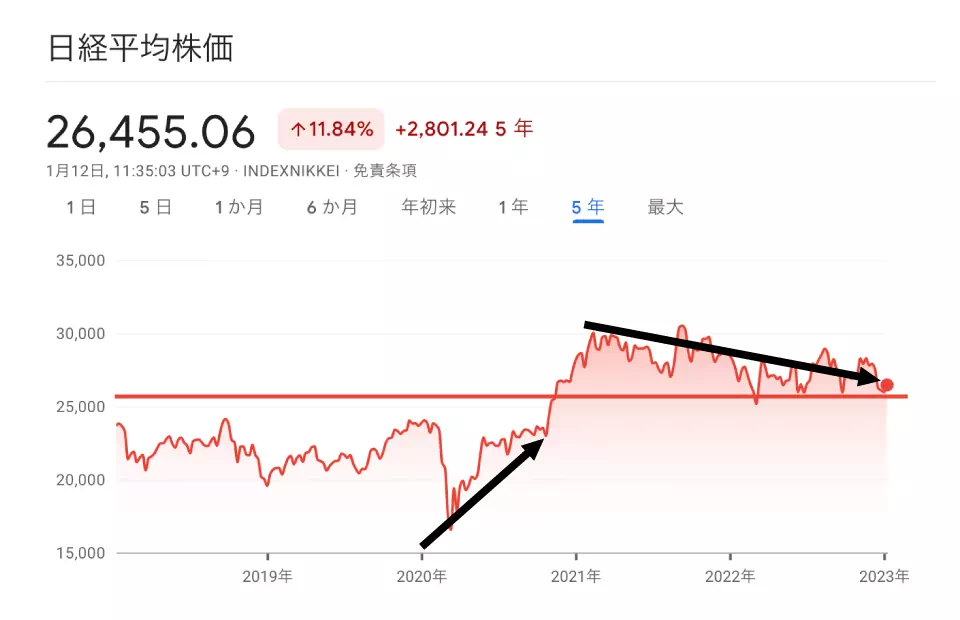Select the 年初来 range
This screenshot has width=960, height=620.
point(428,208)
